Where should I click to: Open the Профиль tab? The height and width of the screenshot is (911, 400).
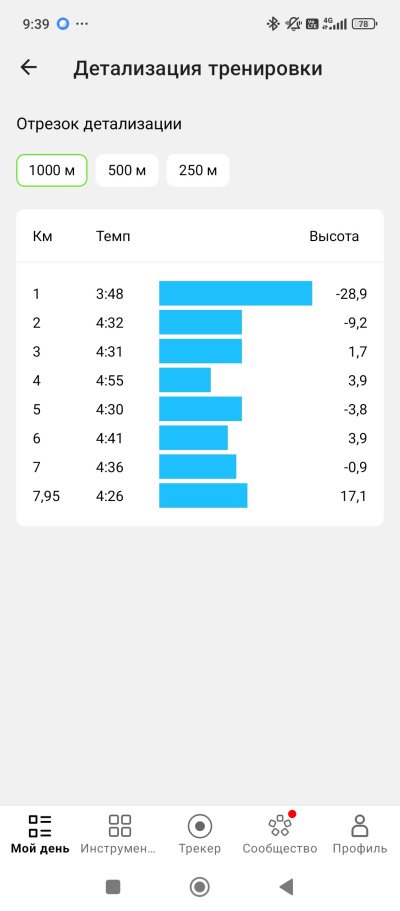[360, 834]
